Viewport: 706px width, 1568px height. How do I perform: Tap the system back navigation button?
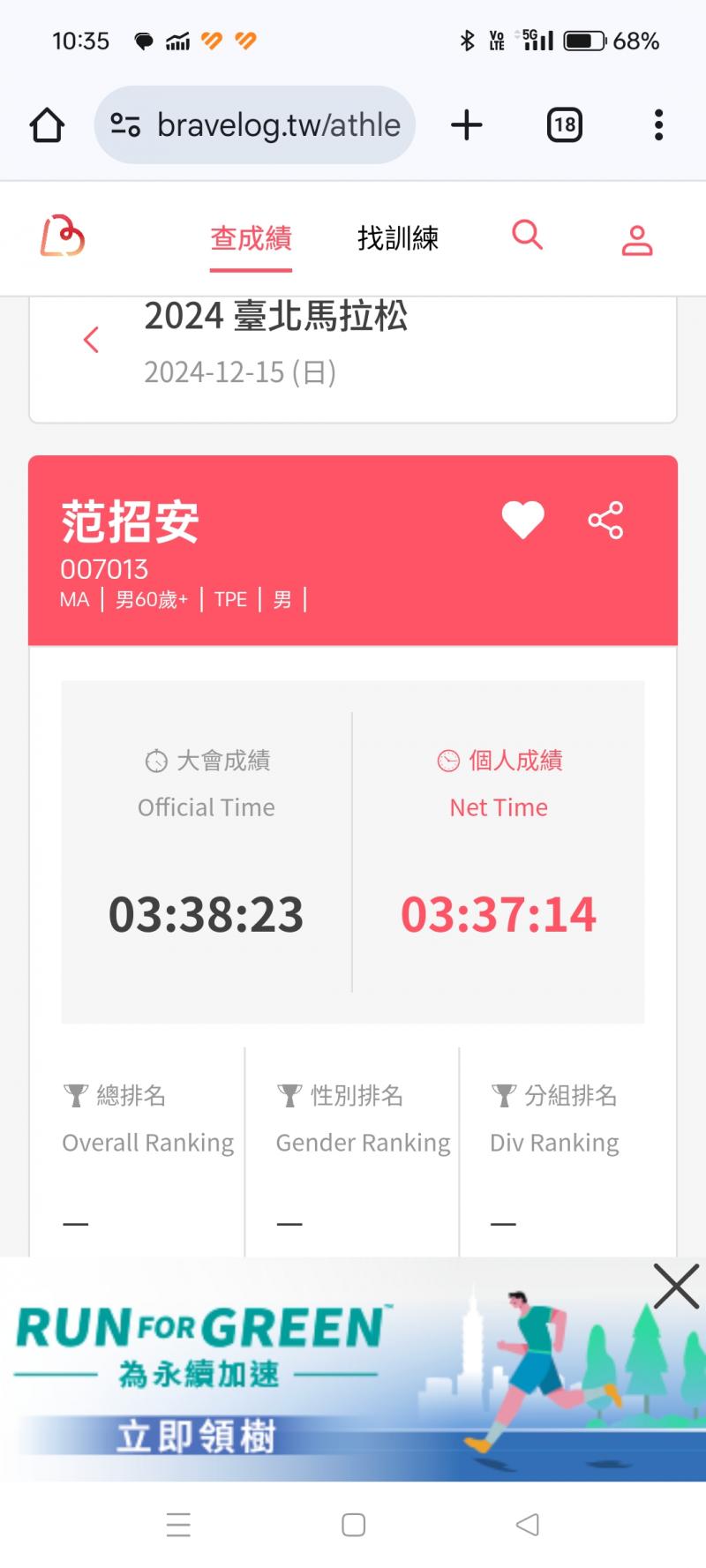(528, 1524)
